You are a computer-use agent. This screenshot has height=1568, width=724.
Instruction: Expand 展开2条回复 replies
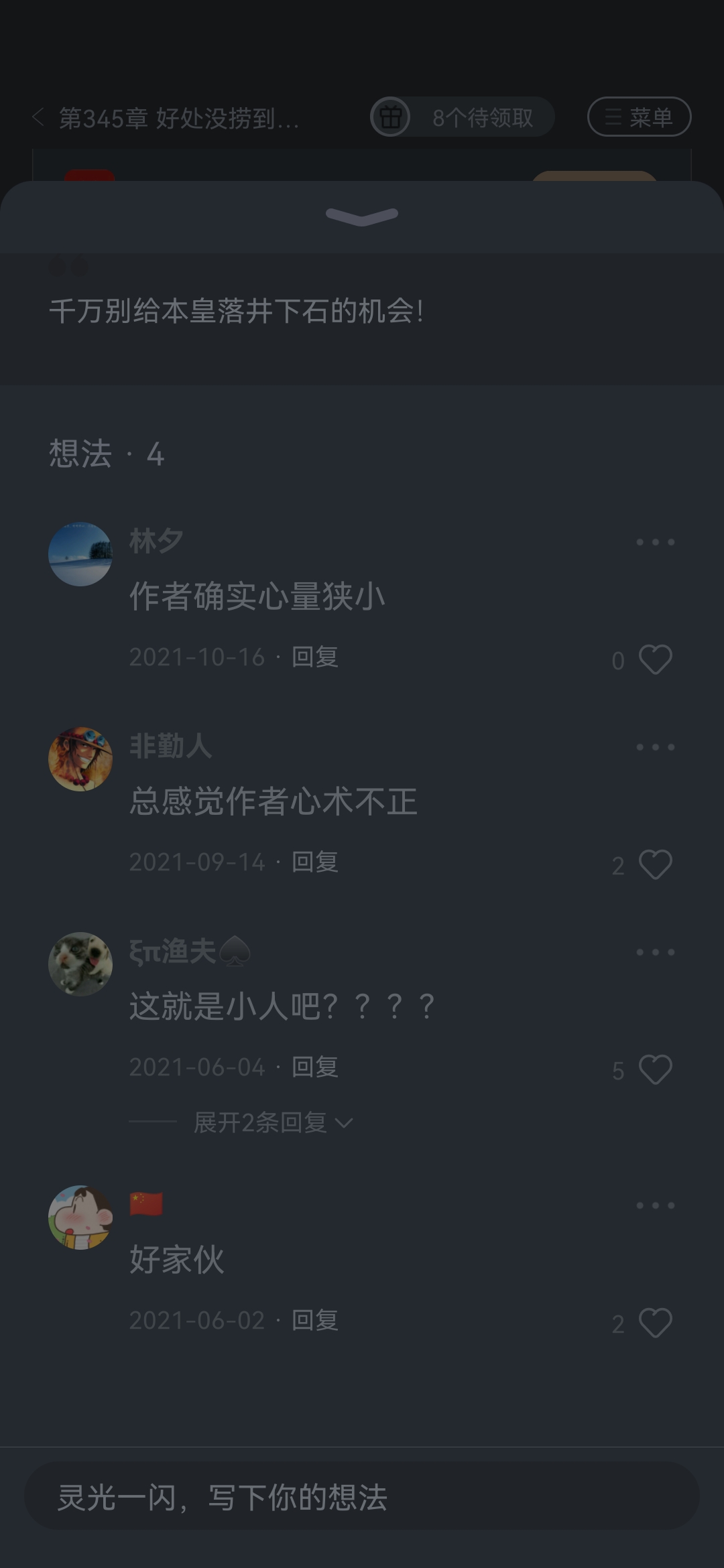pyautogui.click(x=271, y=1122)
